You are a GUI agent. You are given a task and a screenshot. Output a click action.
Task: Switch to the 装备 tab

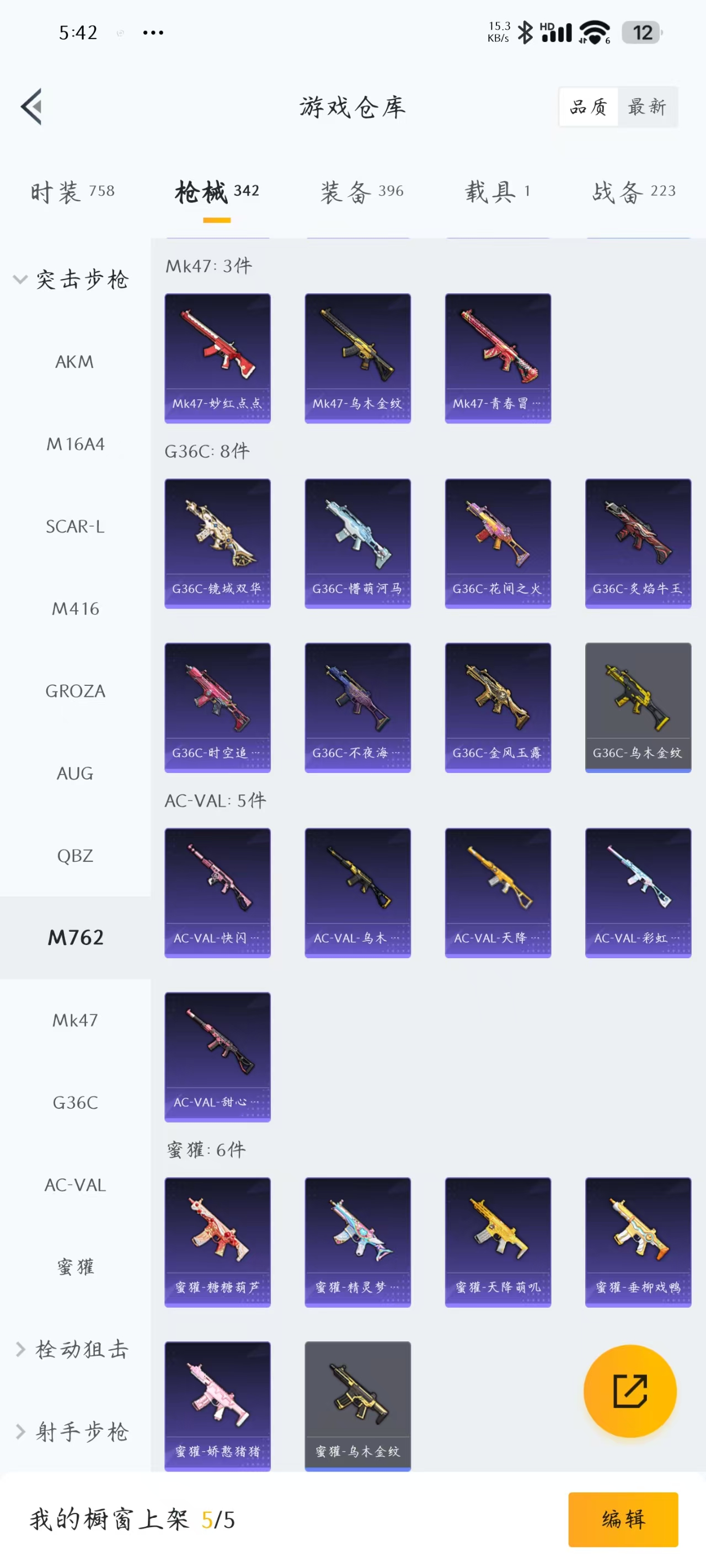point(362,192)
